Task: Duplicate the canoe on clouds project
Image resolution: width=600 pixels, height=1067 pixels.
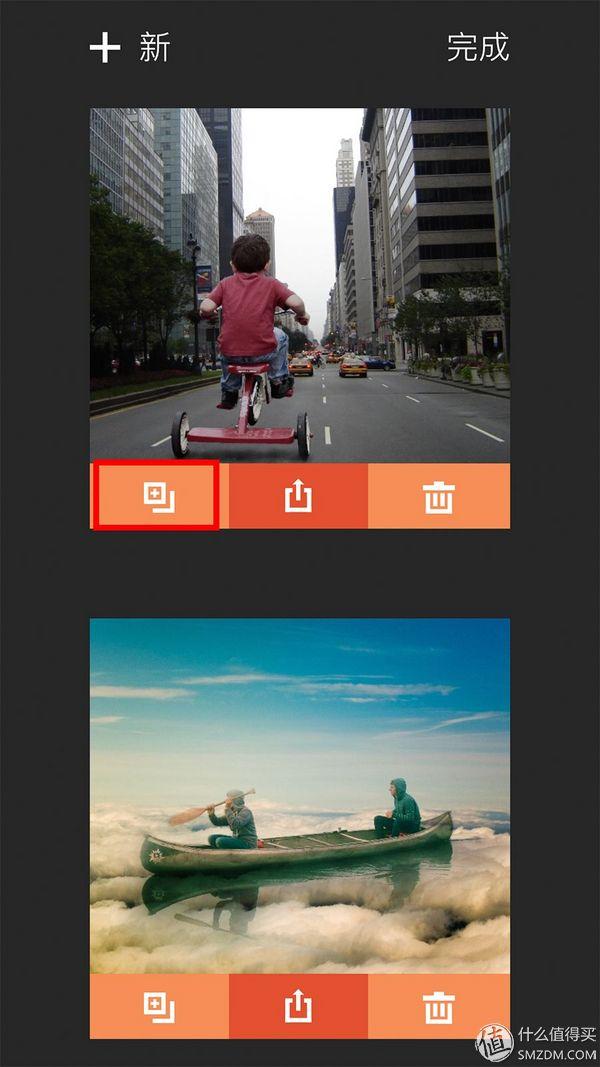Action: 158,1007
